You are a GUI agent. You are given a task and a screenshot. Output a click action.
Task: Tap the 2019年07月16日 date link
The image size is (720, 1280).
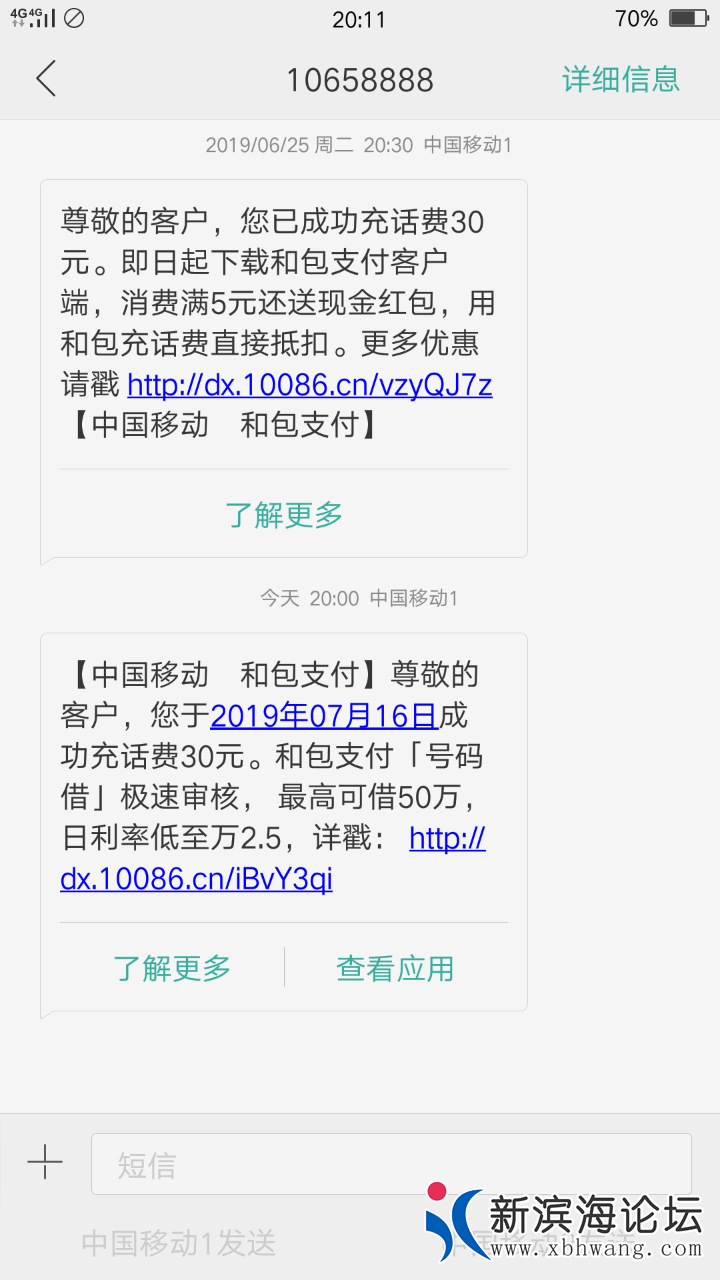click(x=324, y=716)
